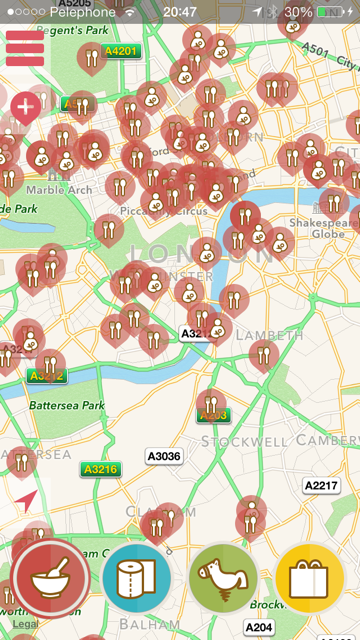360x640 pixels.
Task: Select the food bowl category filter
Action: [x=51, y=578]
